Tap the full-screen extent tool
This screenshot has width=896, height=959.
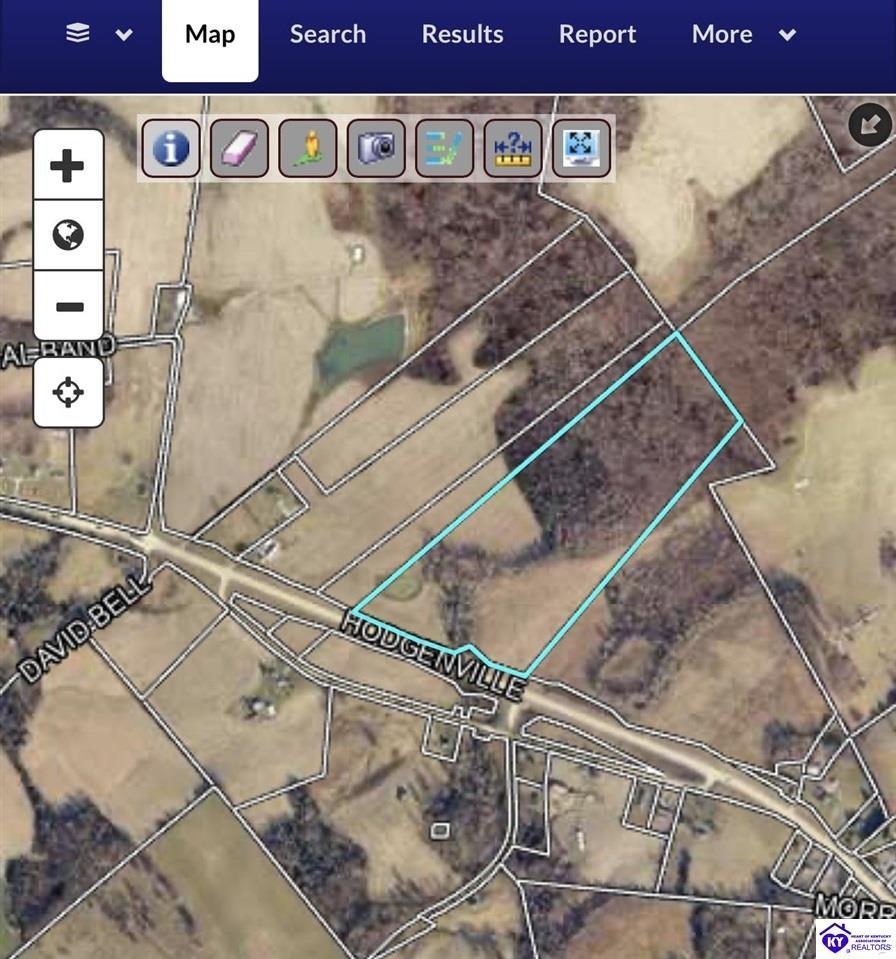point(581,149)
